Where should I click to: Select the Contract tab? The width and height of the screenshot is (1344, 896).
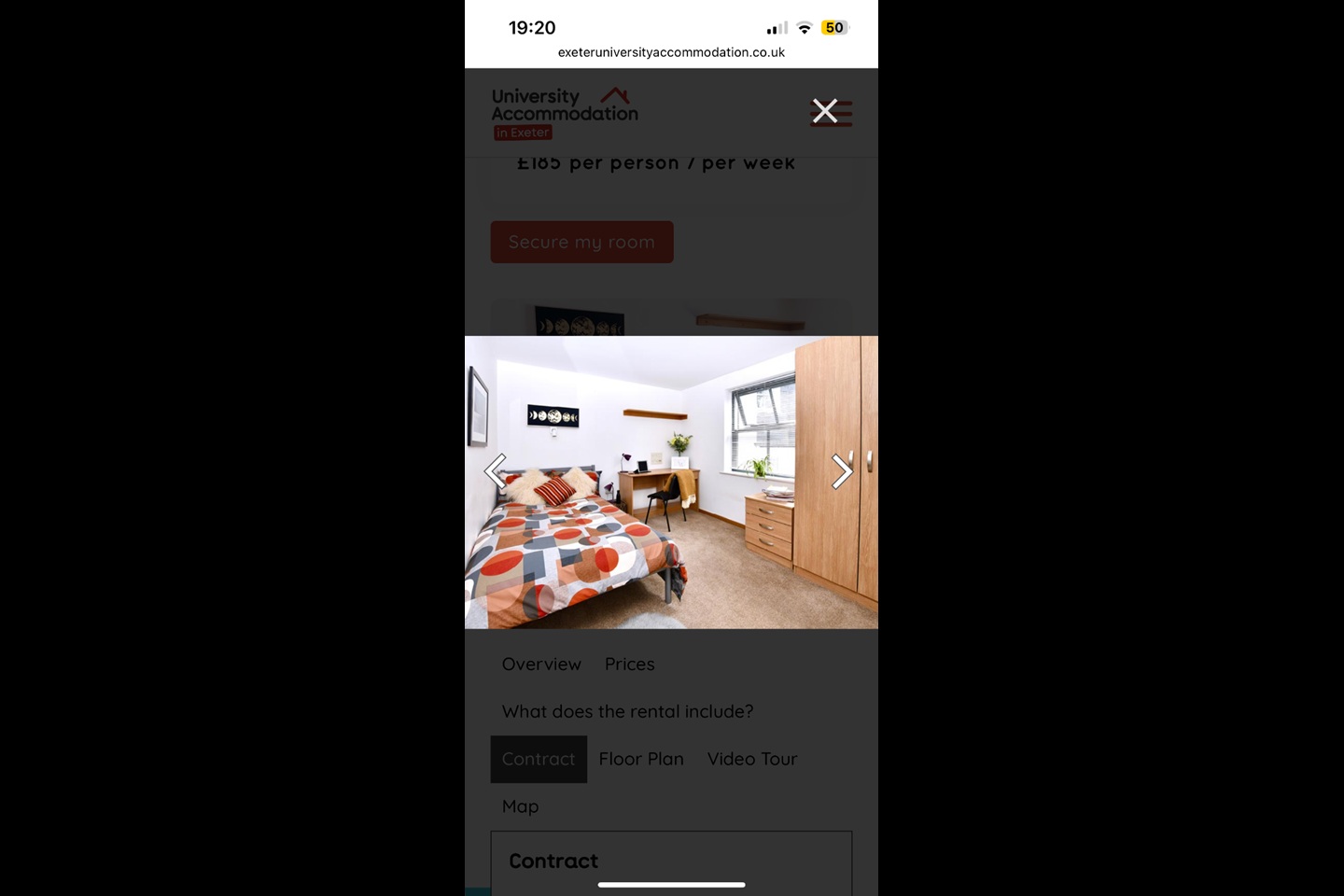539,760
